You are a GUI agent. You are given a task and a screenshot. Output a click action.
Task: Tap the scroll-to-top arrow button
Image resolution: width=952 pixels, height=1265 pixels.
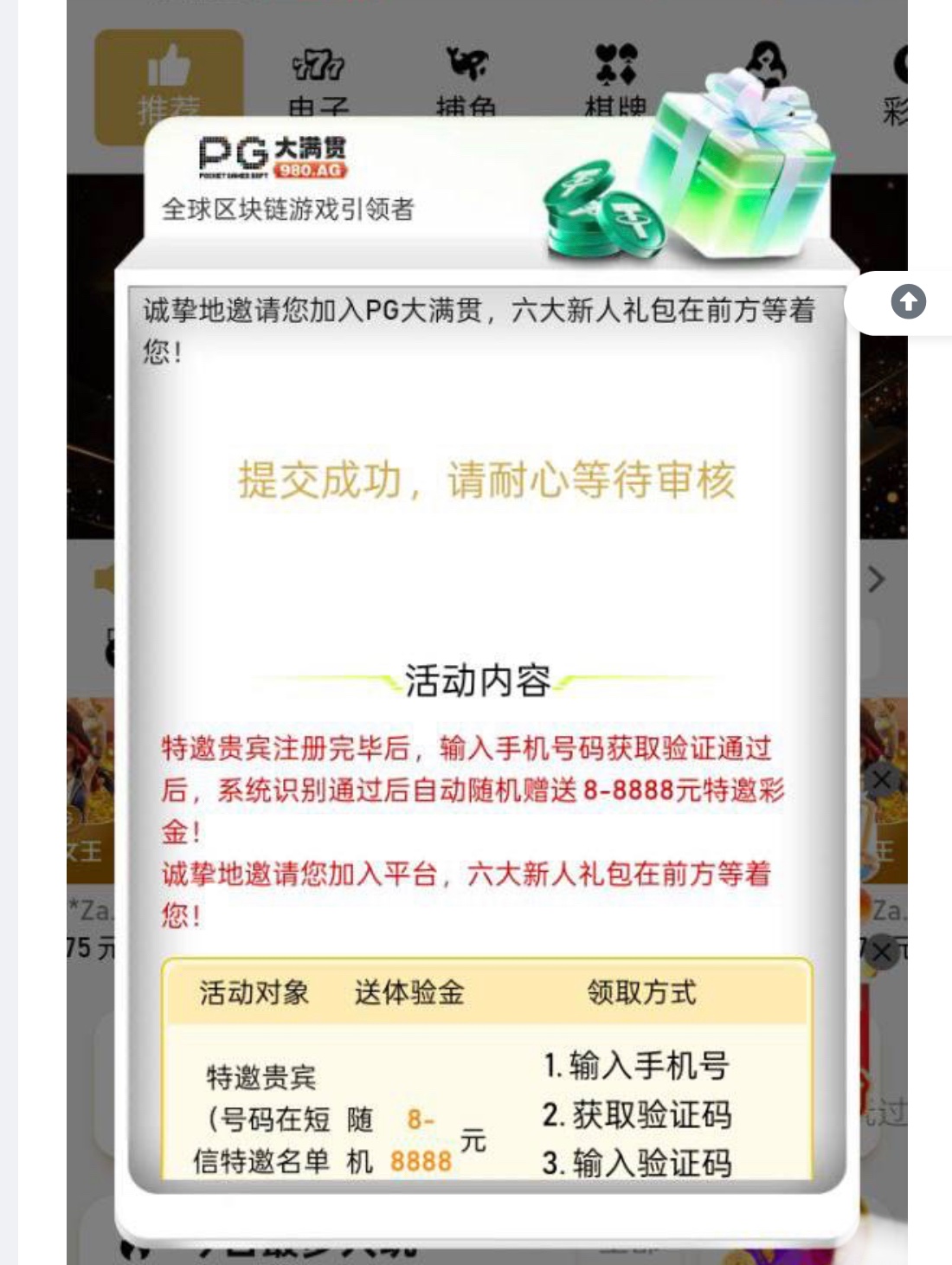pyautogui.click(x=908, y=302)
